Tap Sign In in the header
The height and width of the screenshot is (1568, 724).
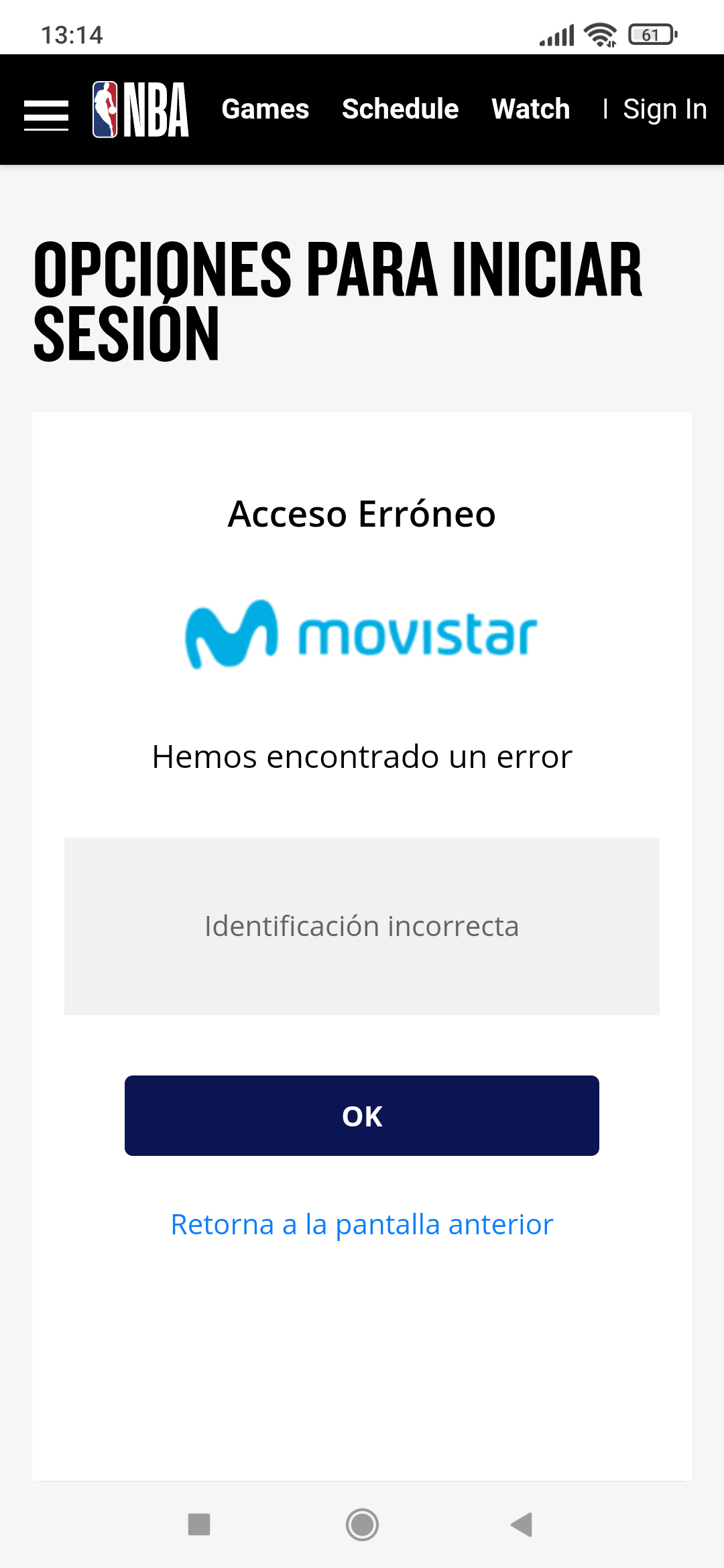point(664,109)
